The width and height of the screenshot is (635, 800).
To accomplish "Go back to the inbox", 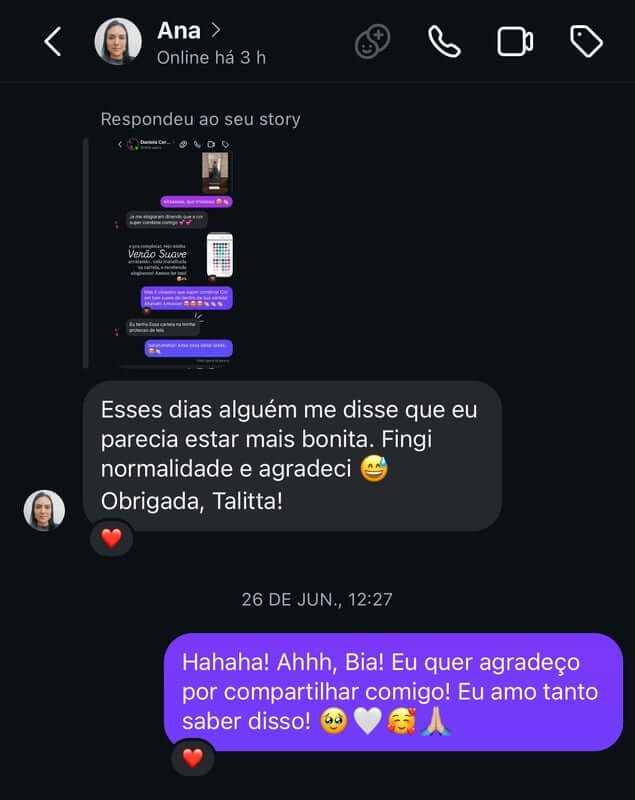I will click(52, 42).
